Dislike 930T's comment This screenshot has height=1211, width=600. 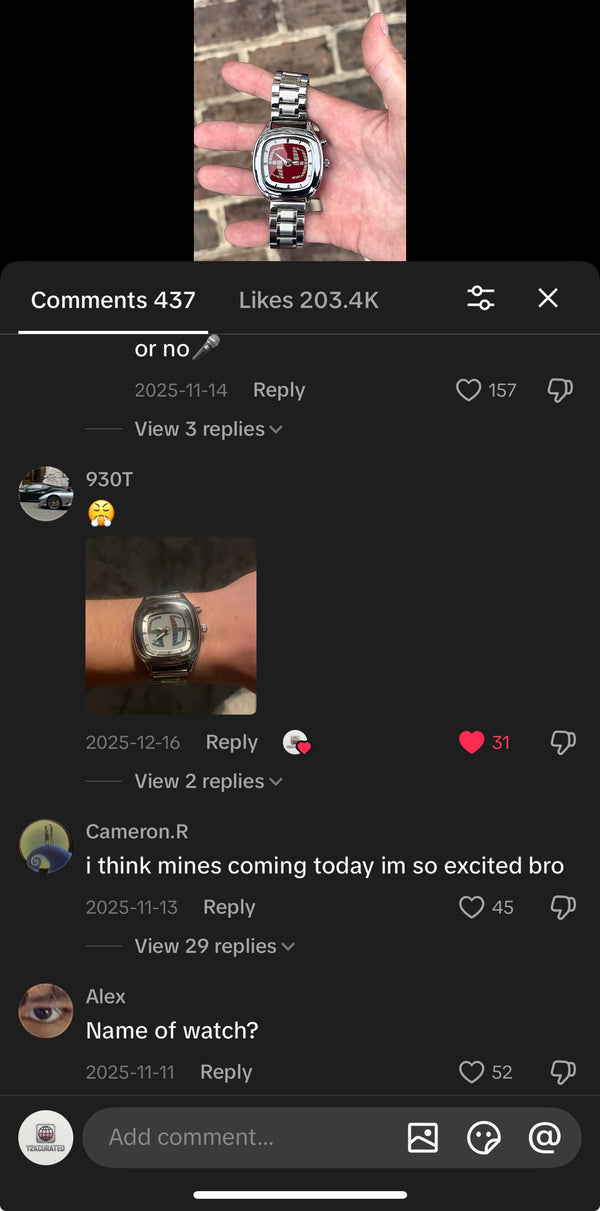(562, 742)
